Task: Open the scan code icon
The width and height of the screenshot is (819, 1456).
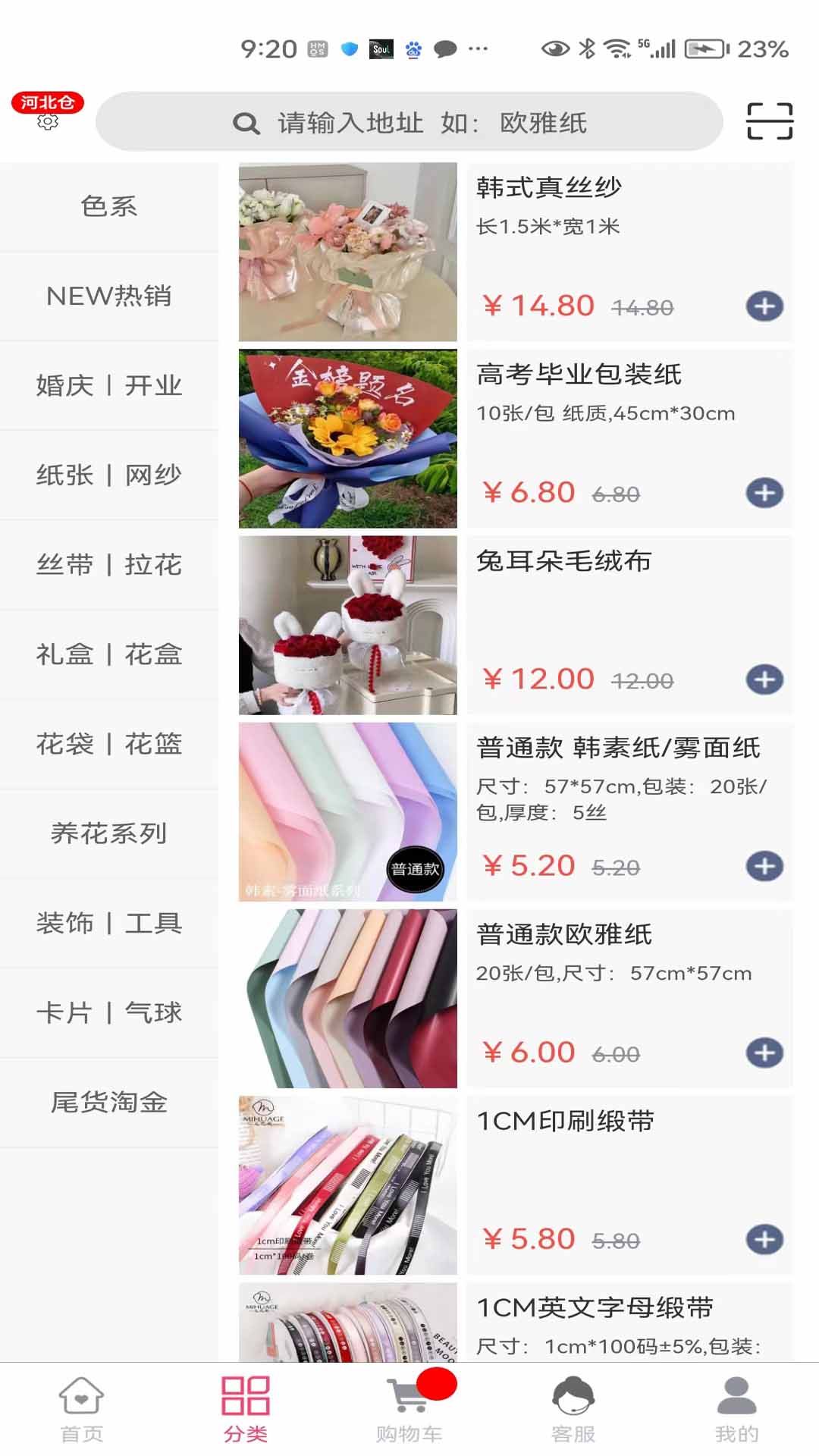Action: pos(769,121)
